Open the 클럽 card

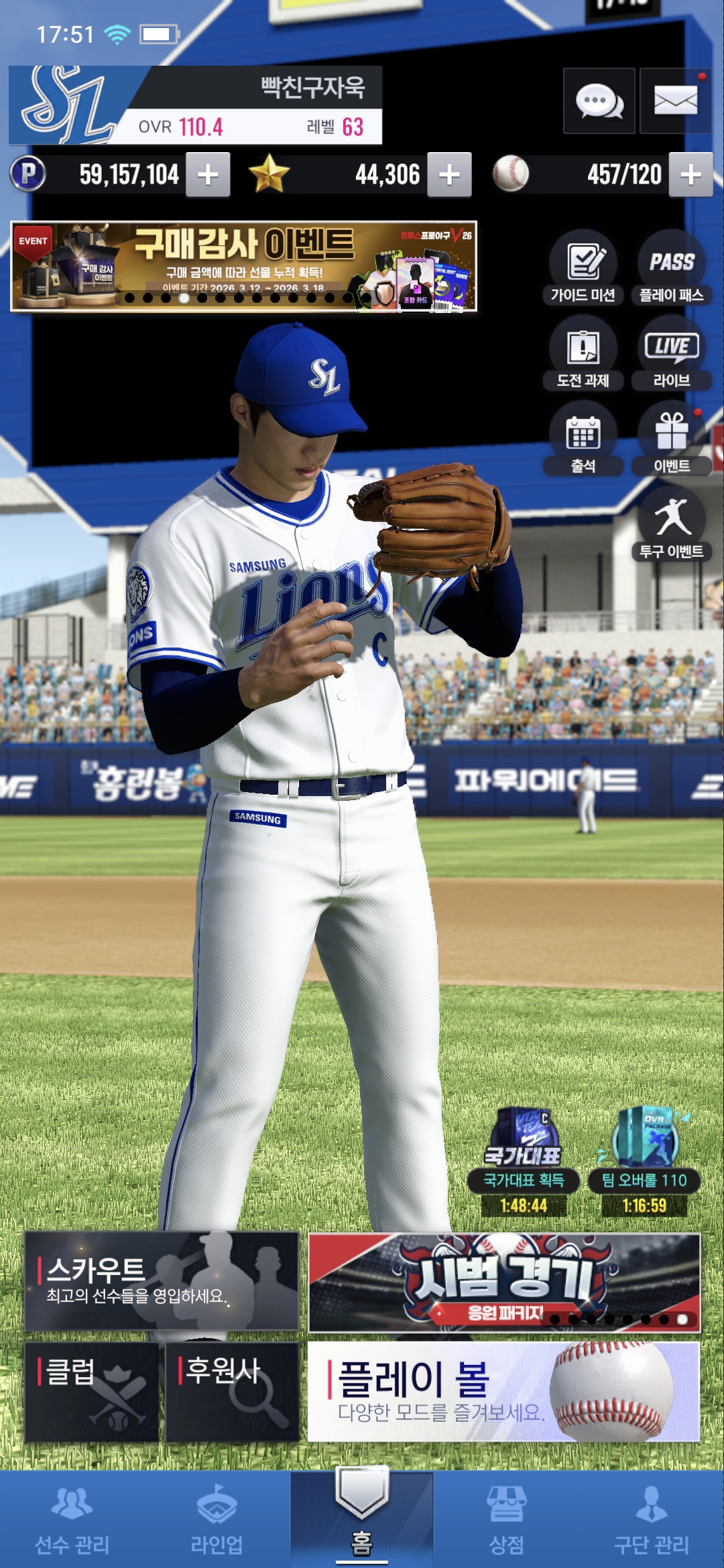[x=92, y=1391]
